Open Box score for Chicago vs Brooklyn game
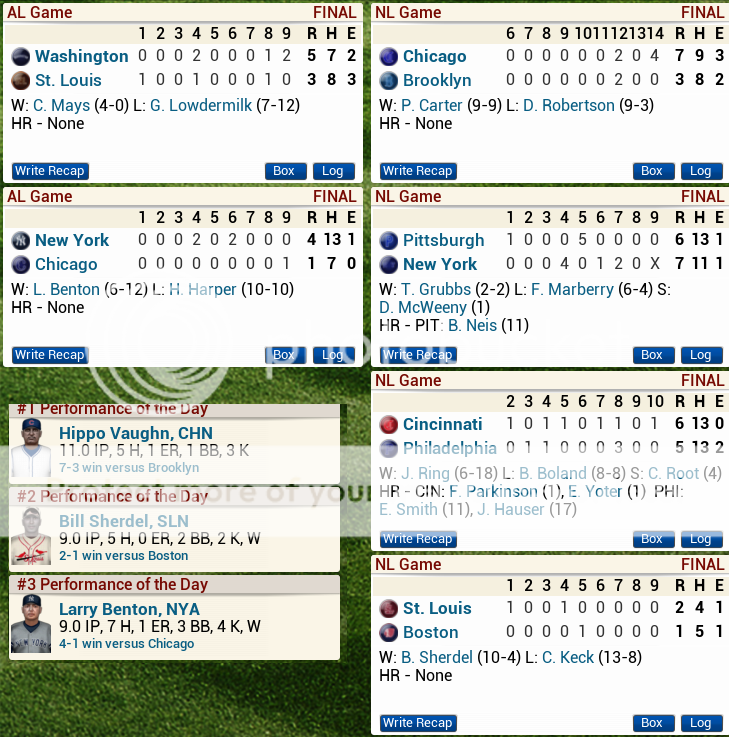729x737 pixels. click(652, 171)
